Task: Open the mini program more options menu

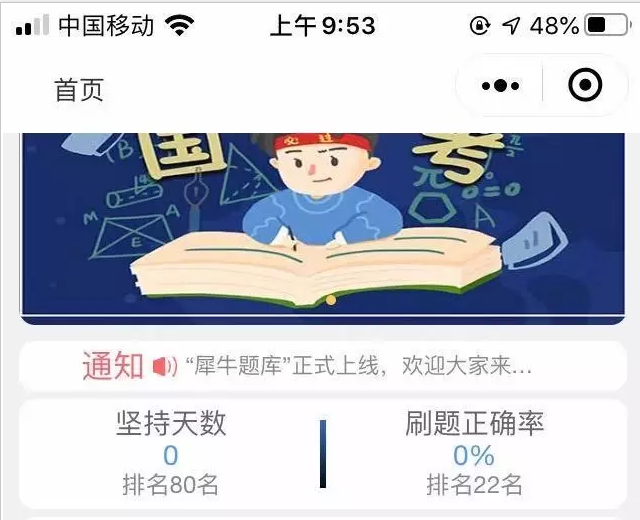Action: tap(500, 86)
